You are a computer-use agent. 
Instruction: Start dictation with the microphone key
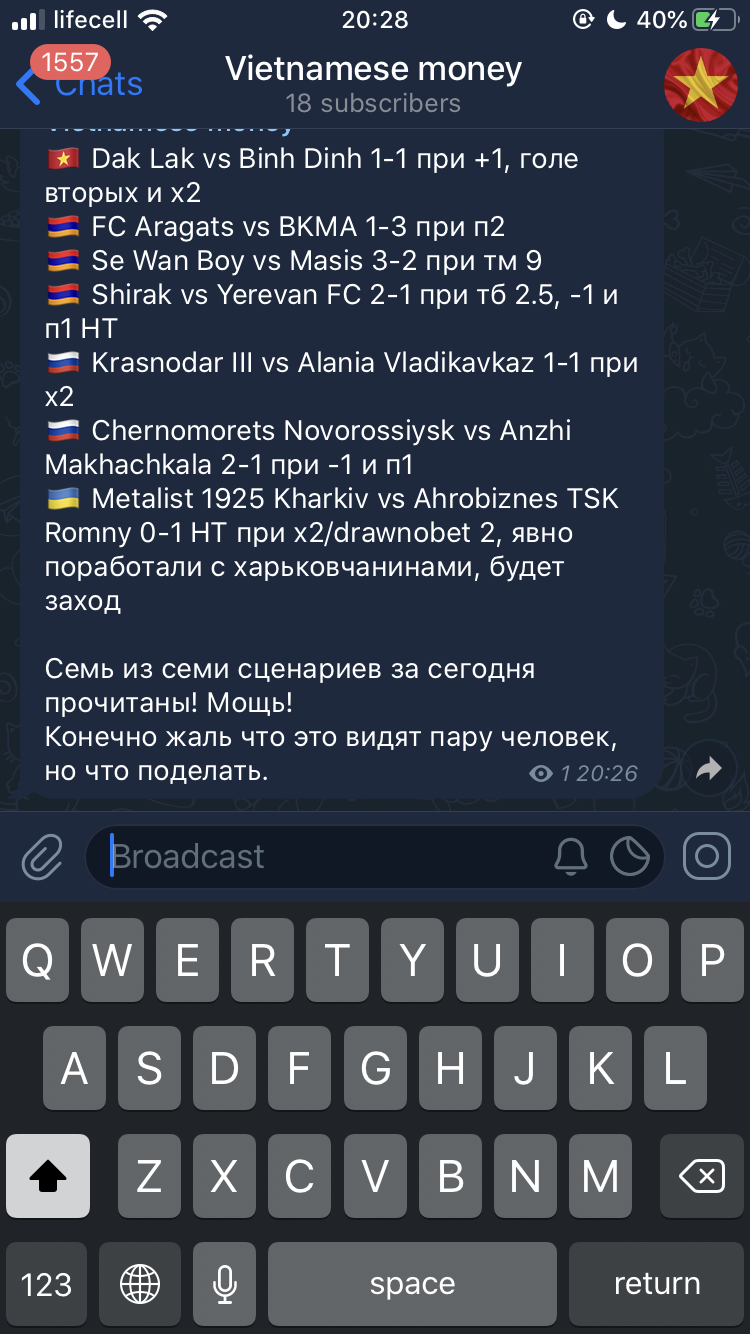point(224,1284)
